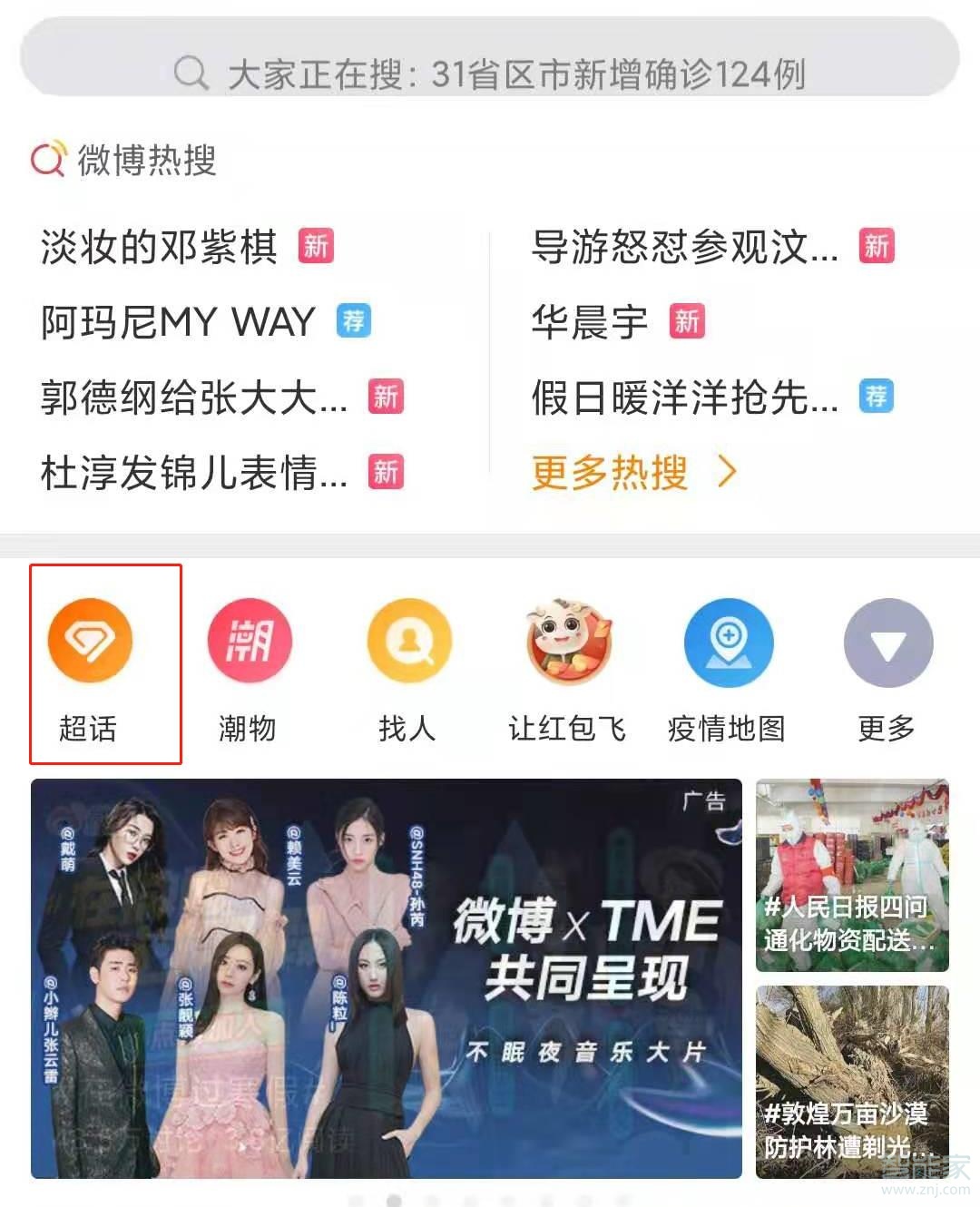The height and width of the screenshot is (1207, 980).
Task: Open the #敦煌万亩沙漠防护林遭剃光 topic card
Action: pyautogui.click(x=852, y=1080)
